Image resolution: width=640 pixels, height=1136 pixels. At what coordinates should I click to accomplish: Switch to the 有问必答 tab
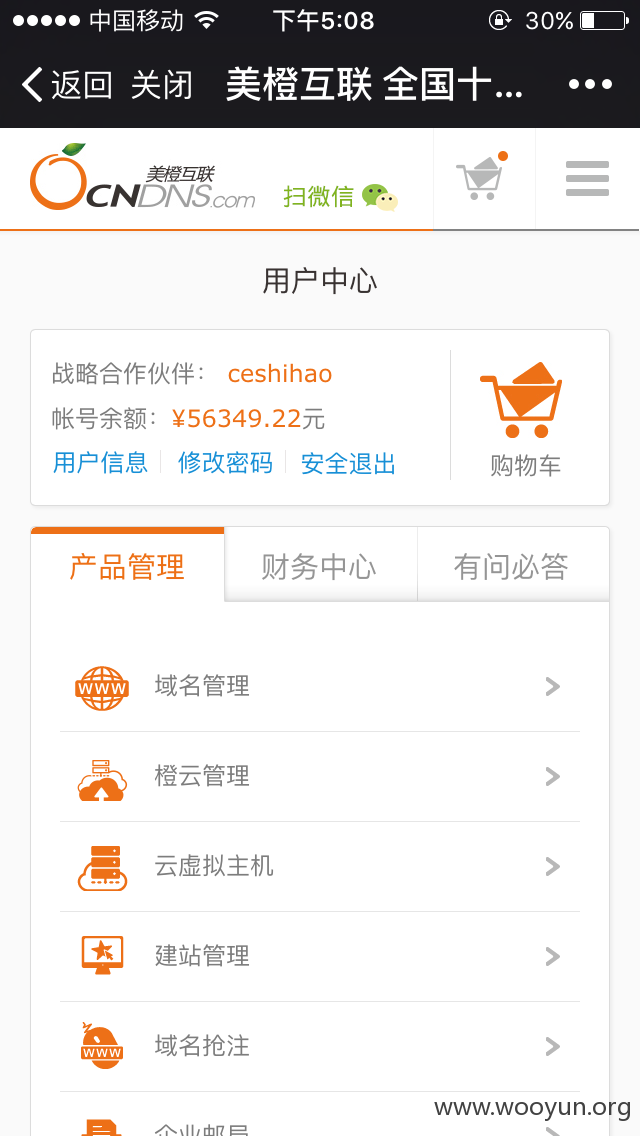coord(513,566)
